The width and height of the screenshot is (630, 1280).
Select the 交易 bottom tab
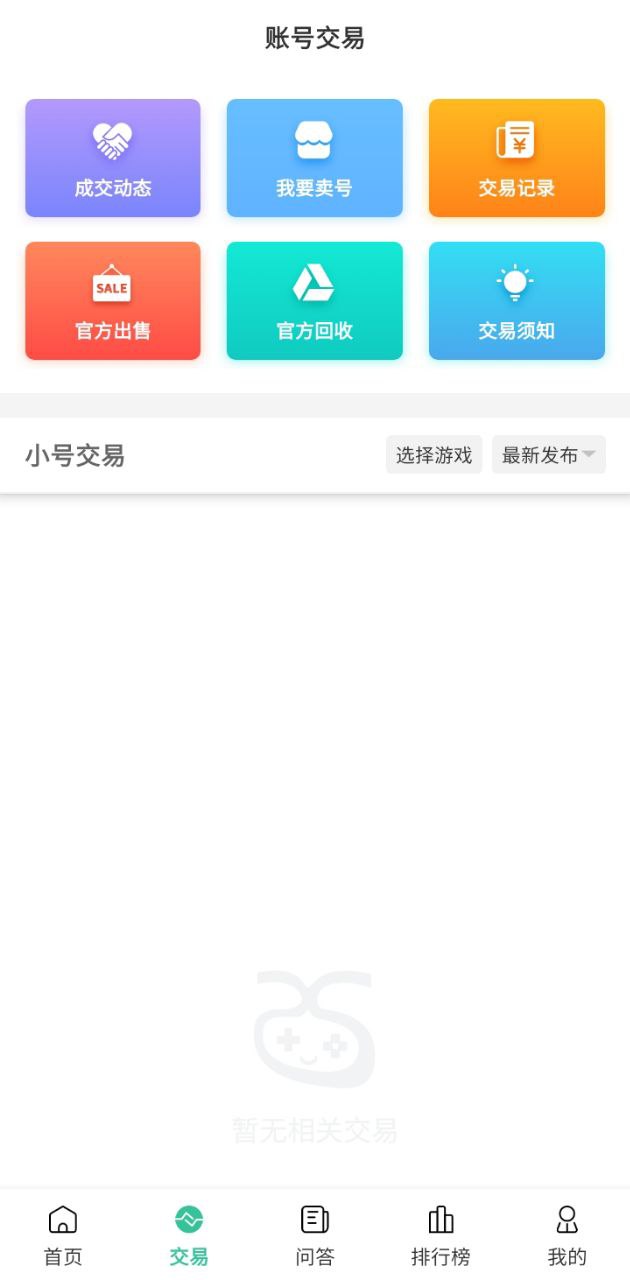coord(189,1235)
